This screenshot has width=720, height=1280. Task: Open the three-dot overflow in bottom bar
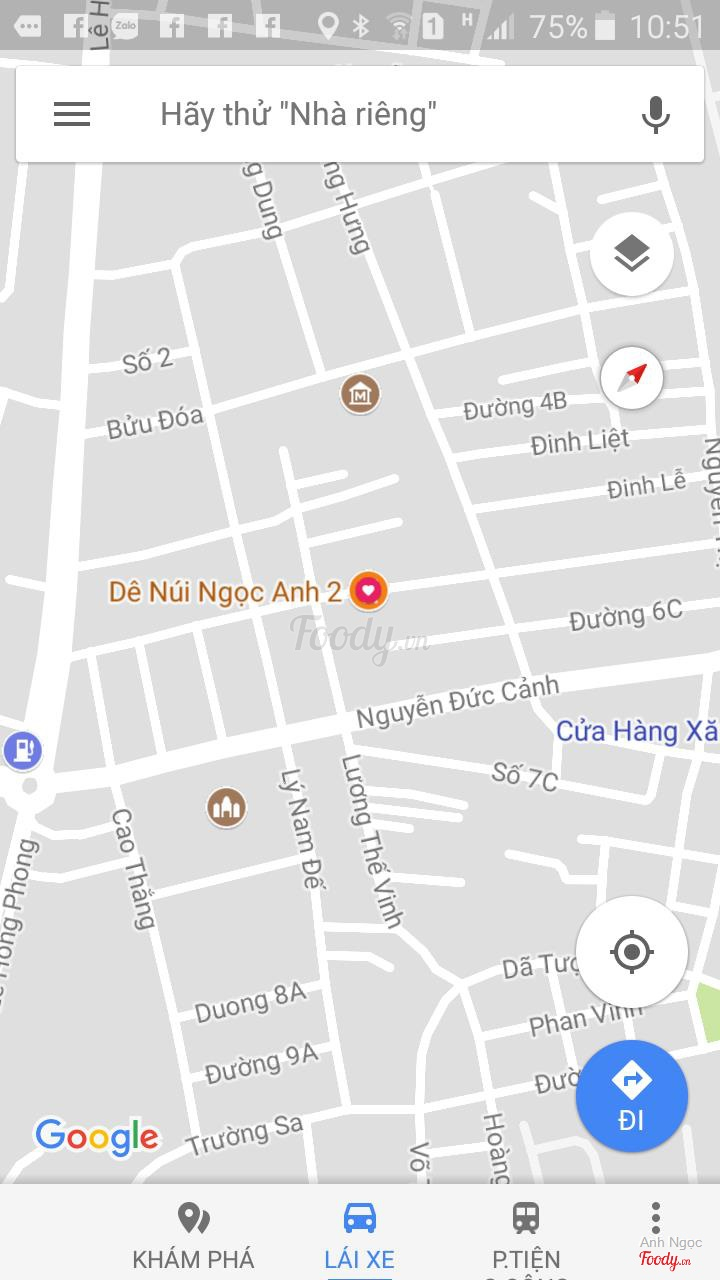[655, 1218]
